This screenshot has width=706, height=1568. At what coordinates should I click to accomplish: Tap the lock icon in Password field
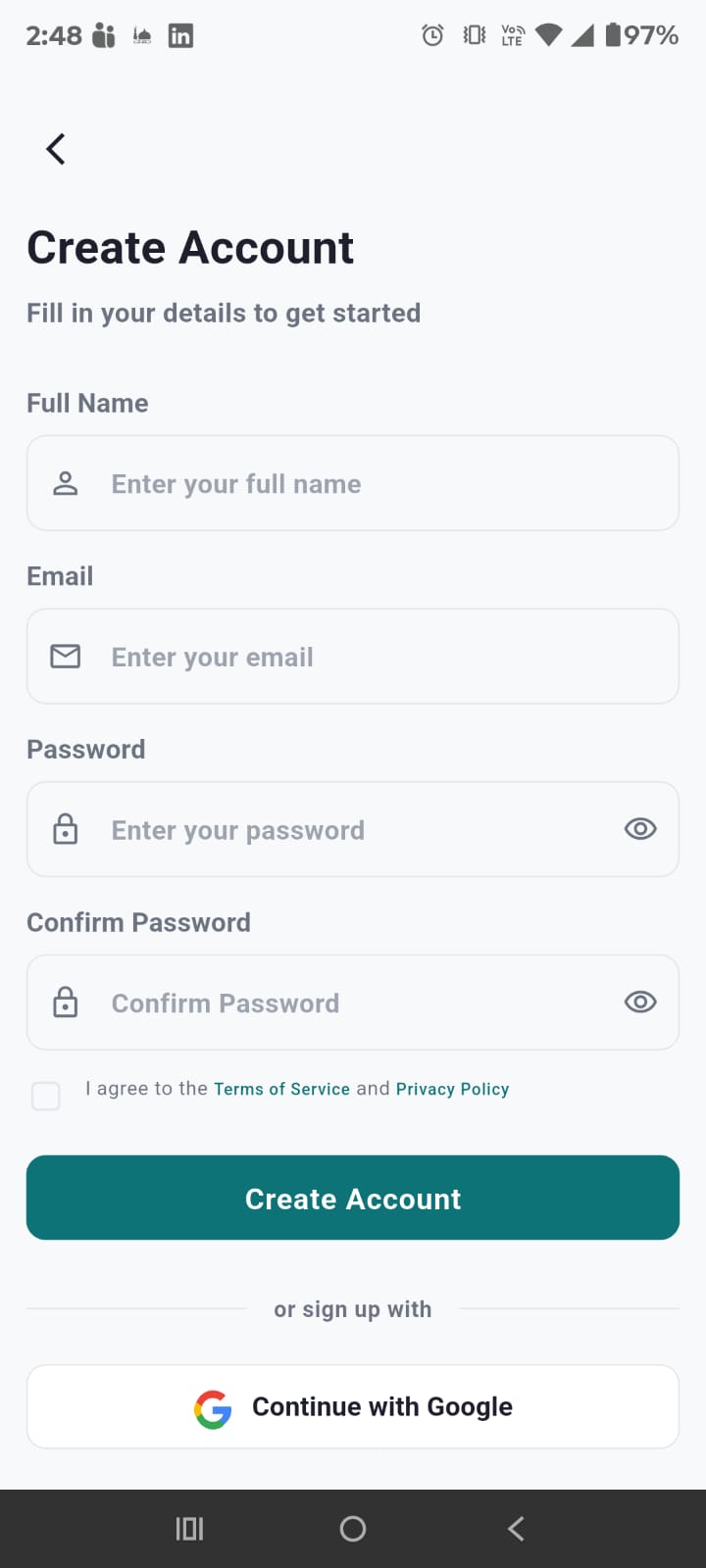[x=65, y=829]
